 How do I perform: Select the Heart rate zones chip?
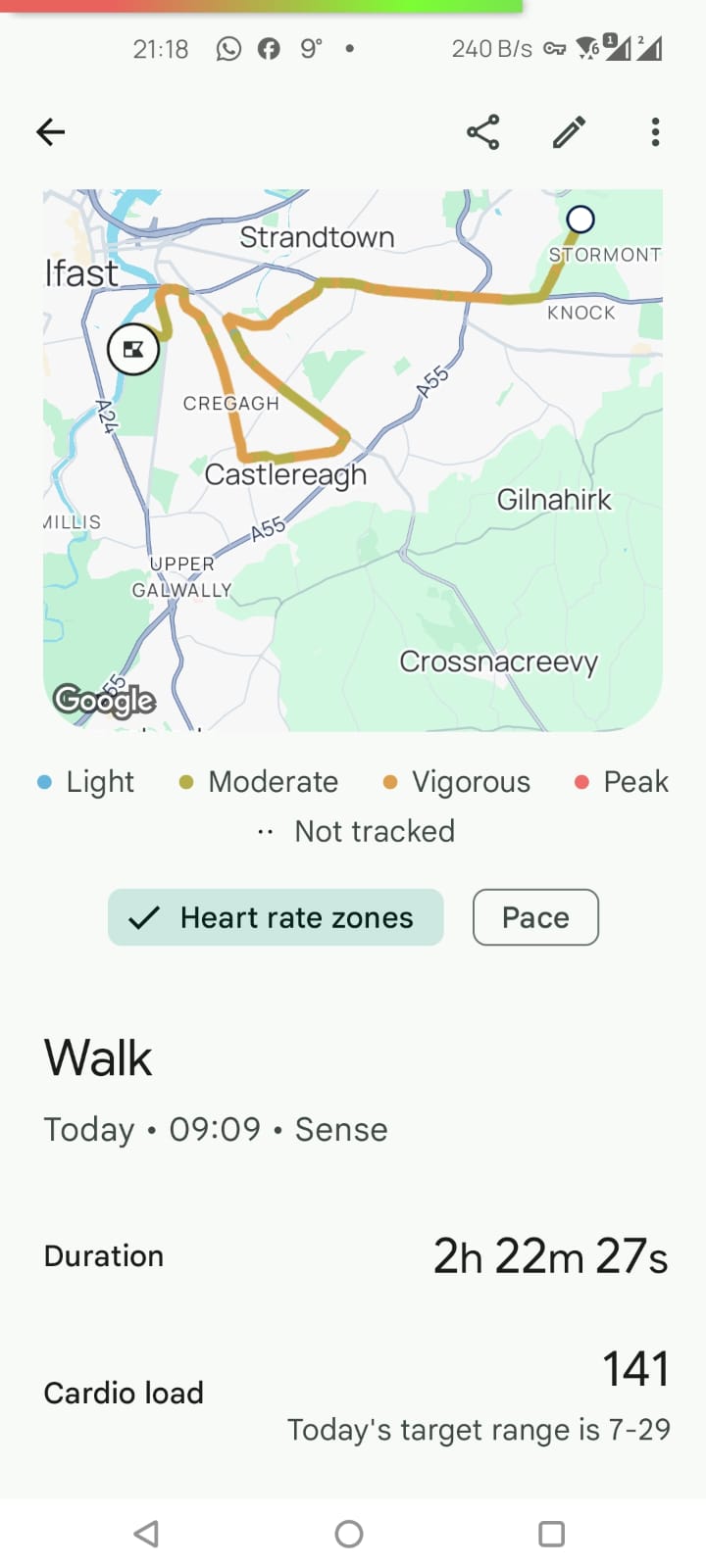click(x=276, y=917)
